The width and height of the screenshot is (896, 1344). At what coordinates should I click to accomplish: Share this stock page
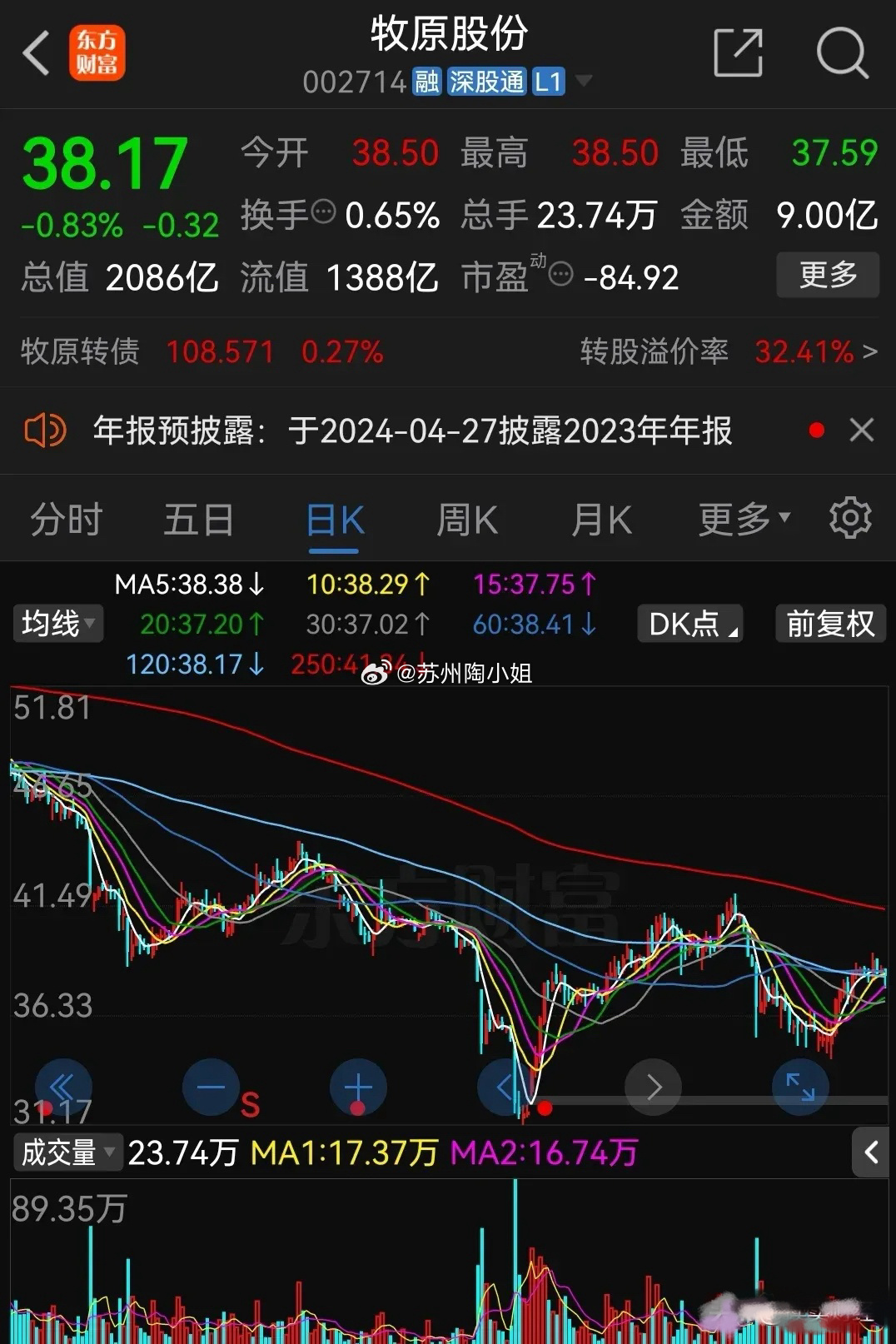pyautogui.click(x=738, y=53)
